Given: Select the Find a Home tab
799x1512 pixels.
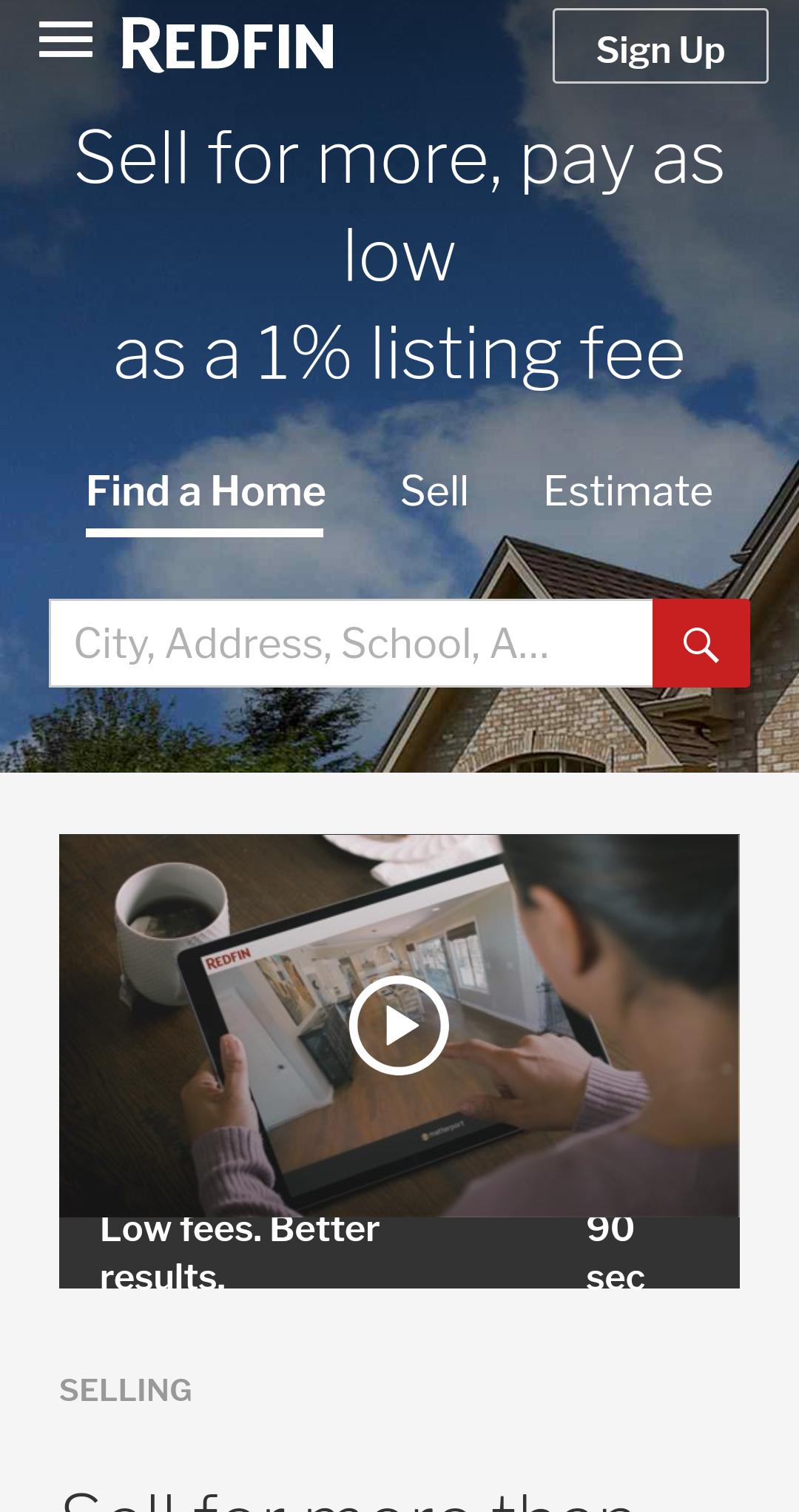Looking at the screenshot, I should (x=206, y=491).
